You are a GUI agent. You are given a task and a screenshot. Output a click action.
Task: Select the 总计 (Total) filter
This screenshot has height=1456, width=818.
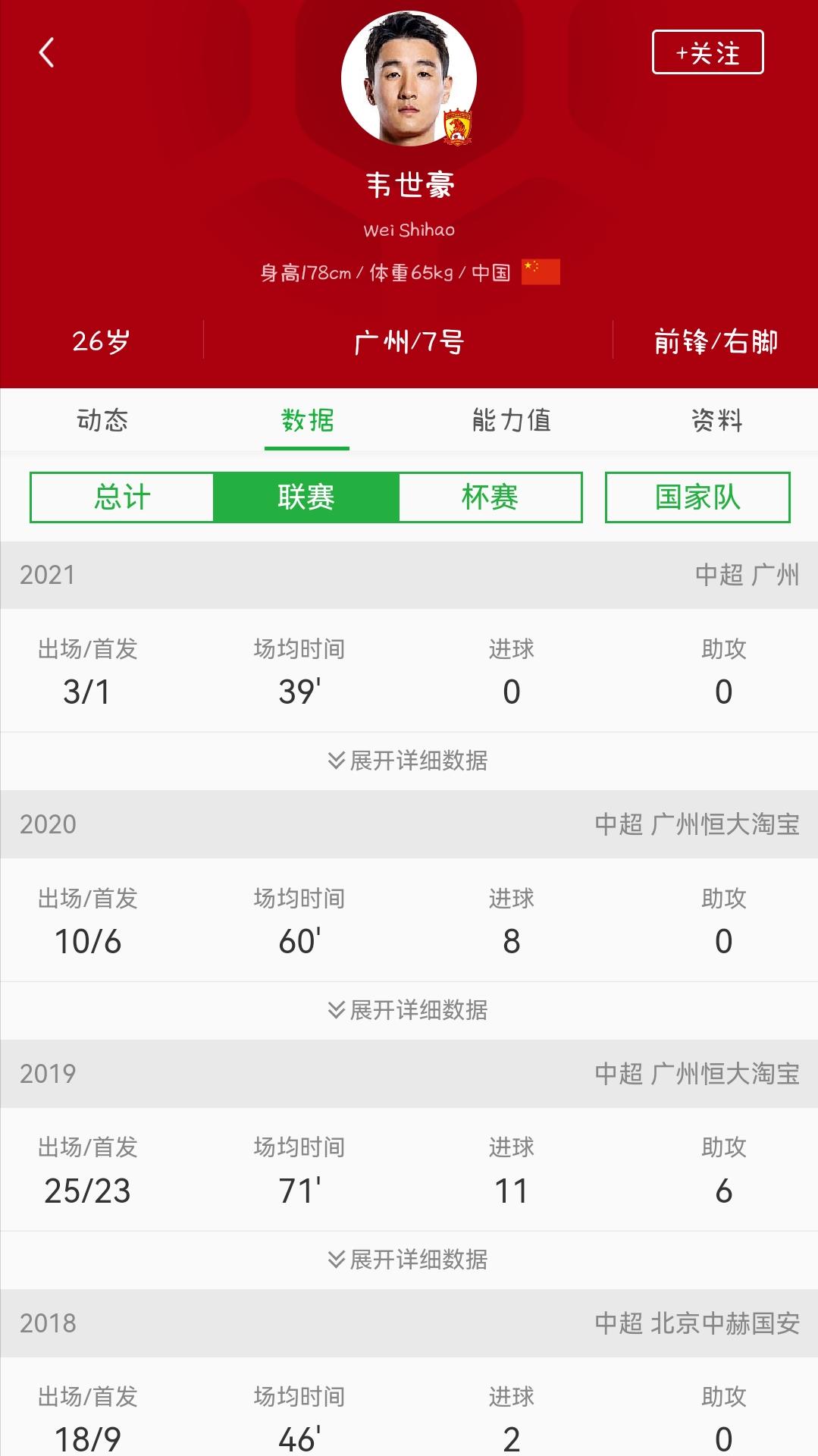(x=123, y=498)
